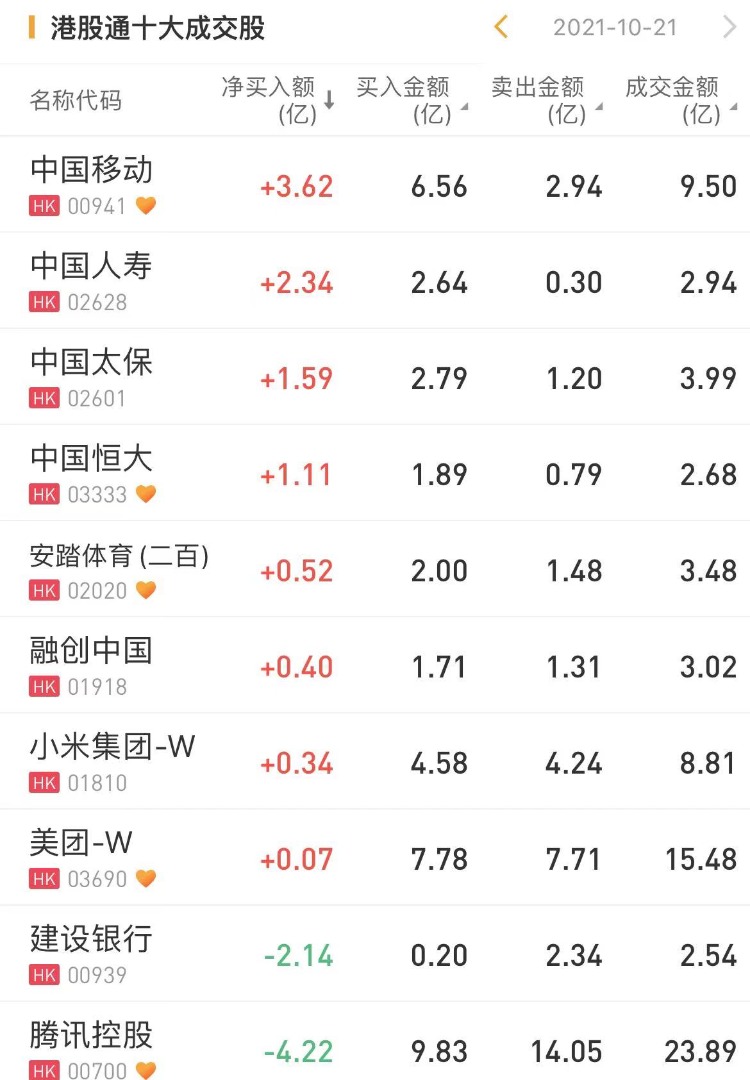Go to the previous trading date
750x1080 pixels.
[501, 27]
